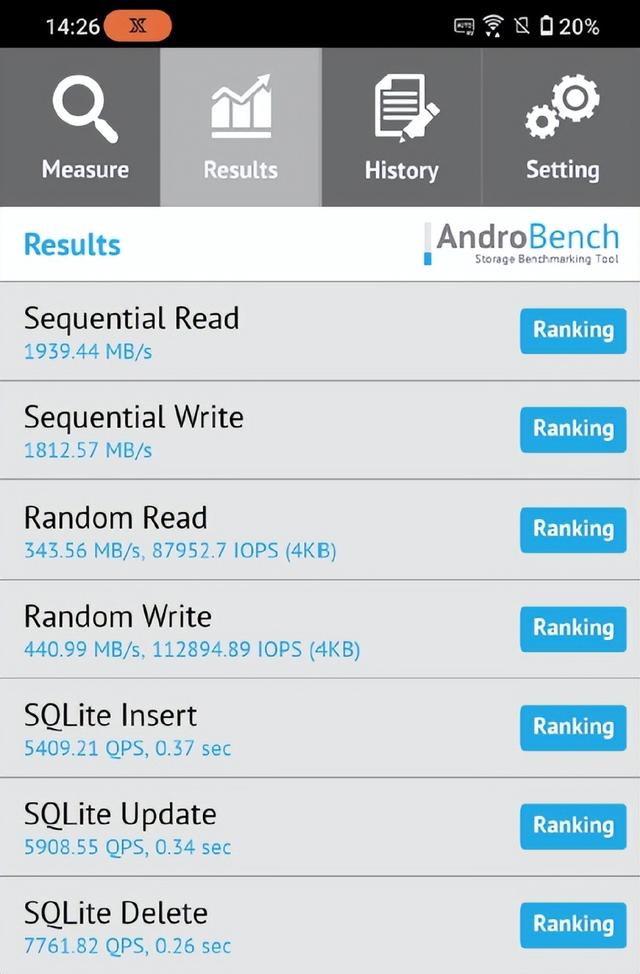The image size is (640, 974).
Task: Open ranking for Random Write
Action: click(x=573, y=628)
